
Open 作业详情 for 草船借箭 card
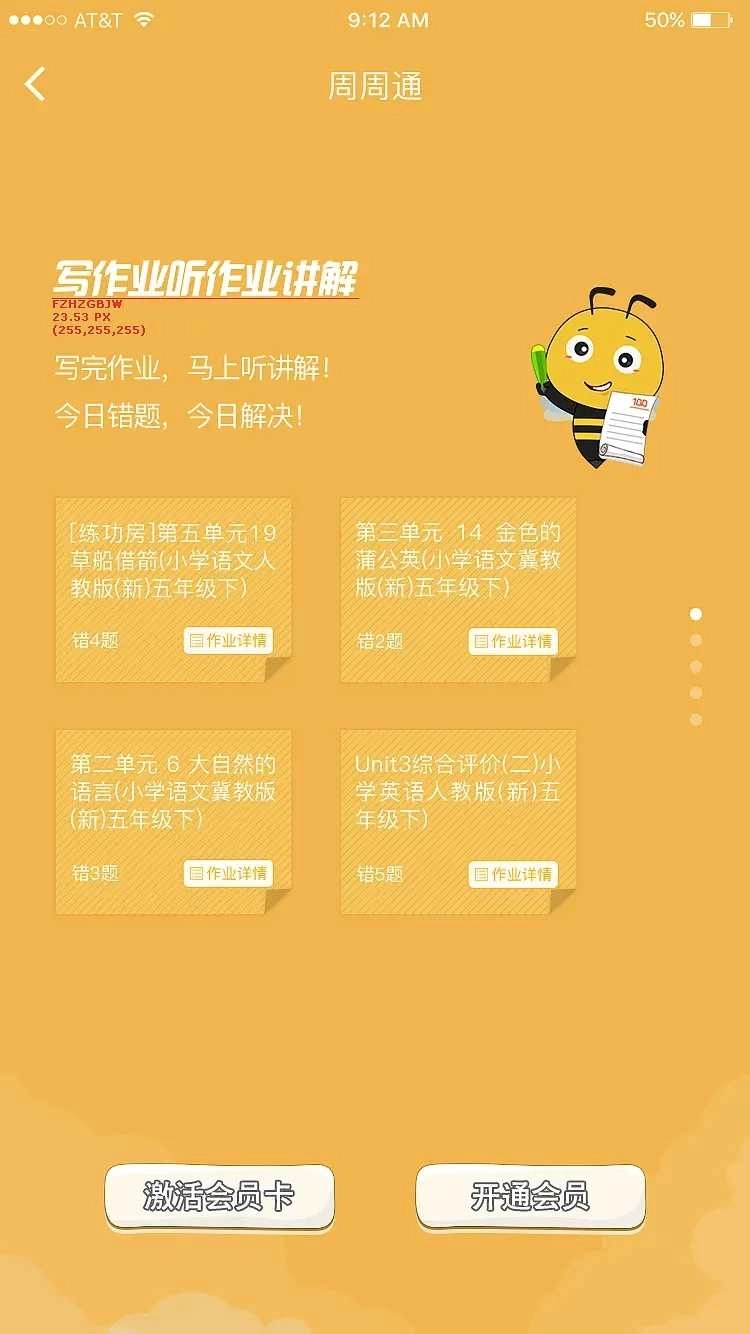pos(228,641)
